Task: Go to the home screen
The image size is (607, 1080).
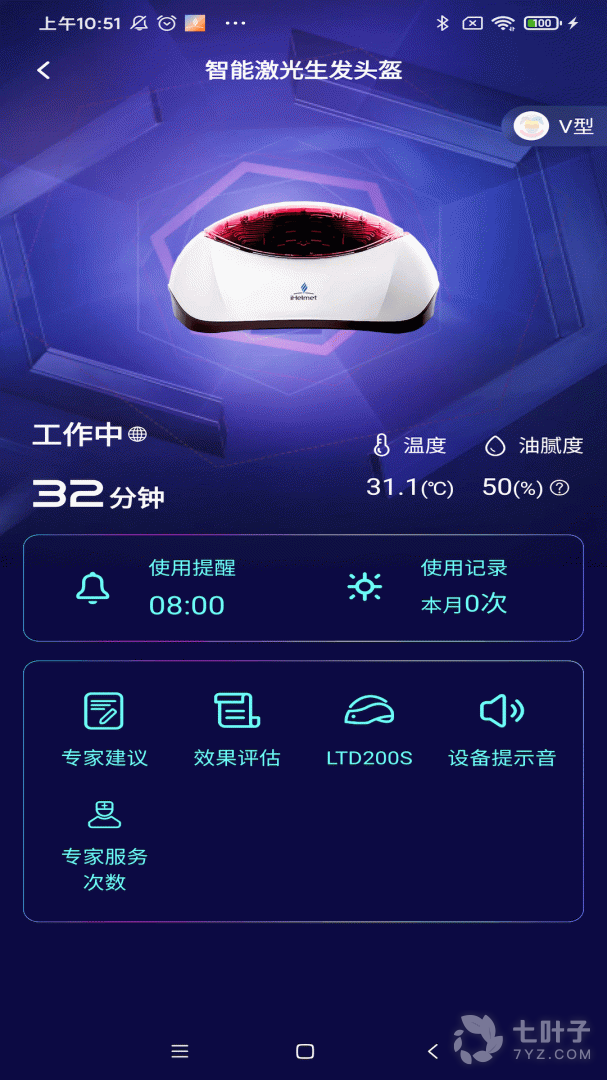Action: pos(305,1051)
